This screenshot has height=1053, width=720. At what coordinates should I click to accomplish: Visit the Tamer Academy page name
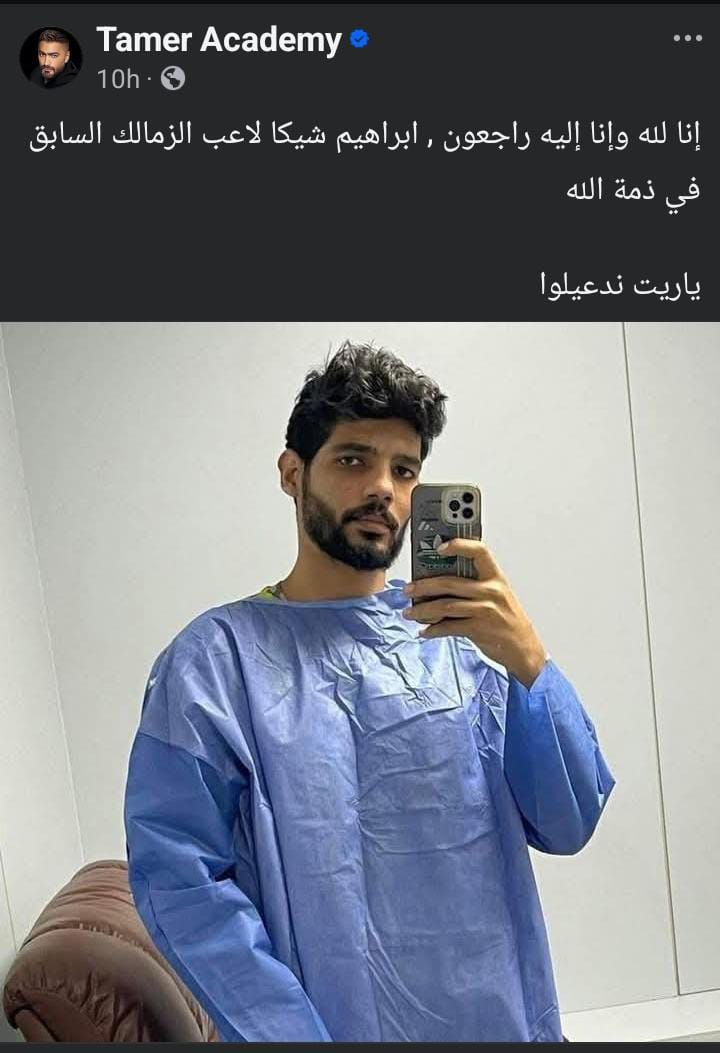(218, 40)
